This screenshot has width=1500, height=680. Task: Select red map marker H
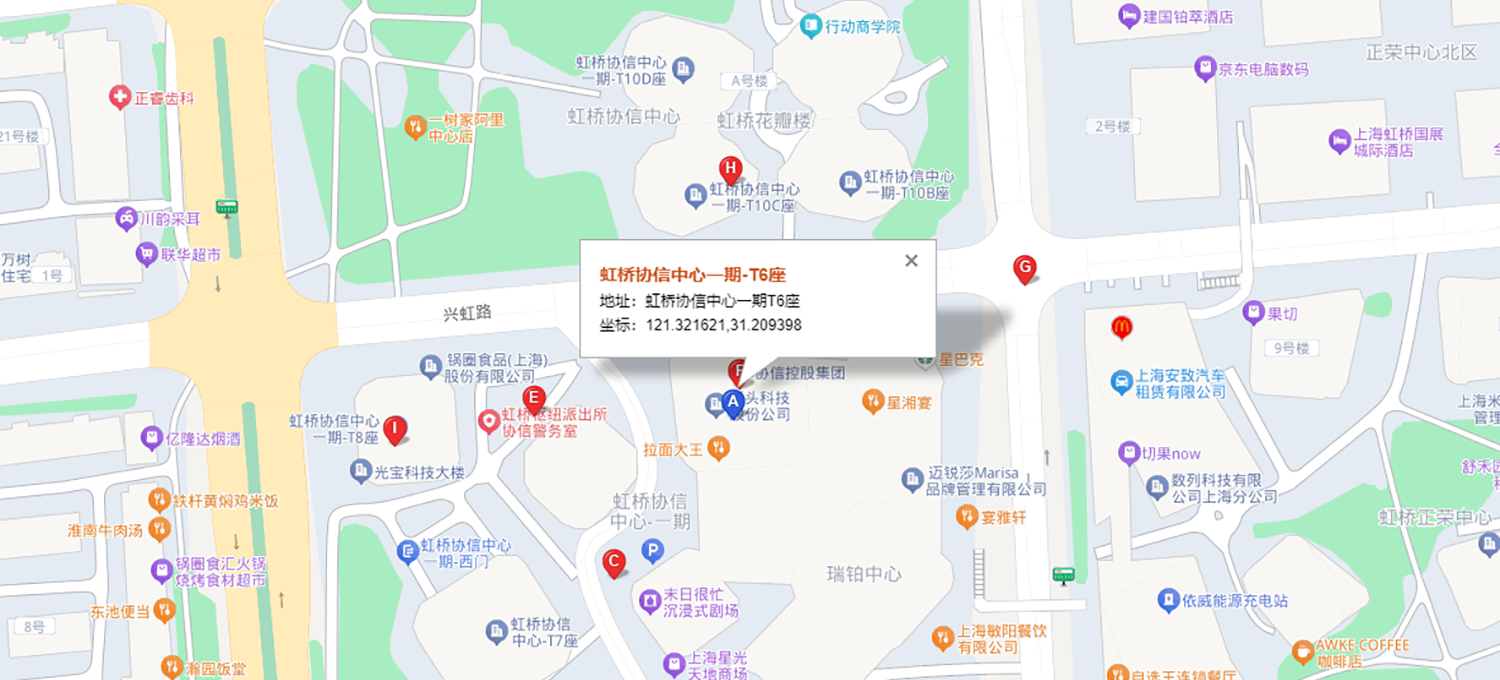coord(731,169)
